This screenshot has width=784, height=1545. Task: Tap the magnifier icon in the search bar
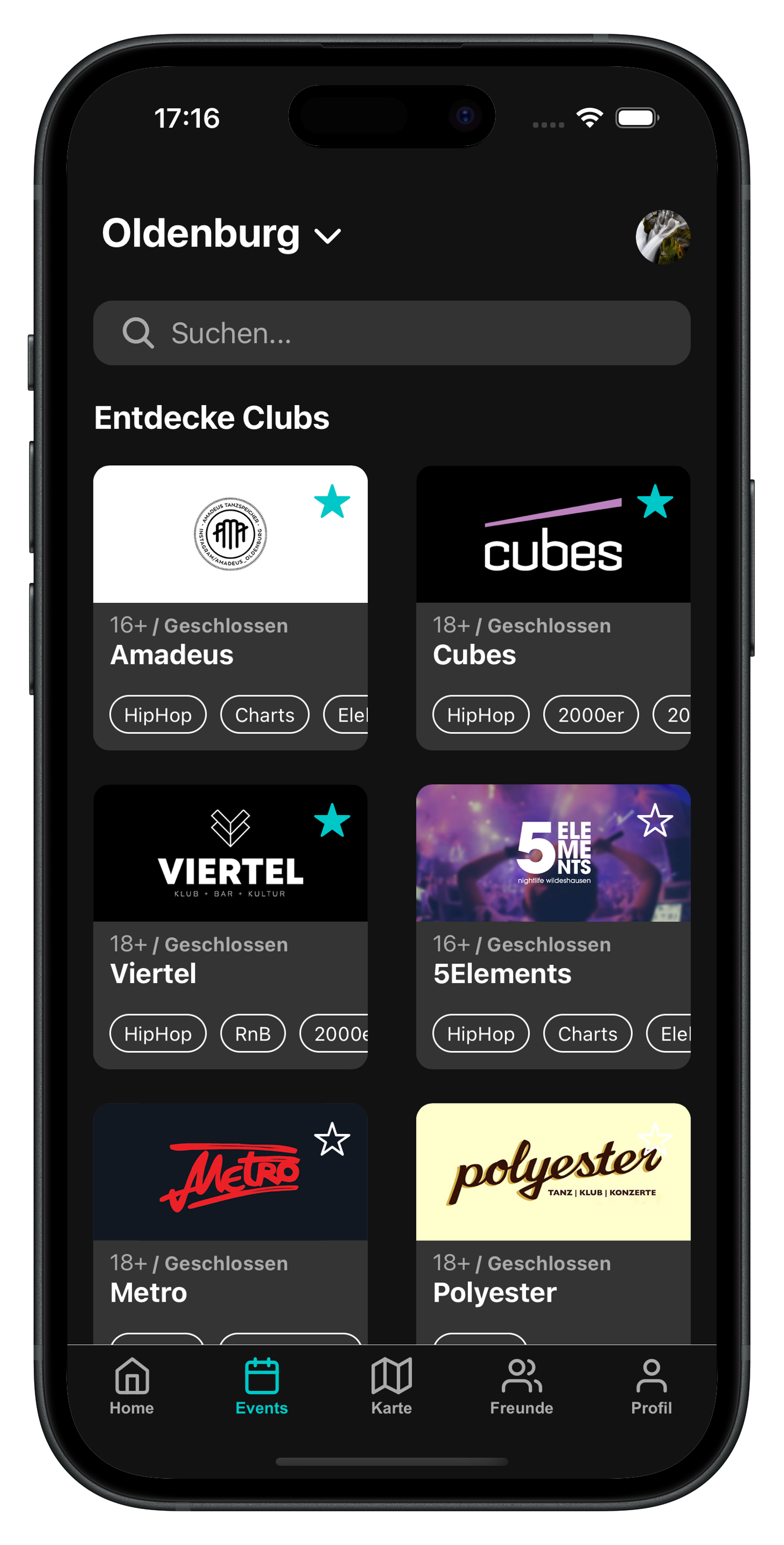[138, 333]
